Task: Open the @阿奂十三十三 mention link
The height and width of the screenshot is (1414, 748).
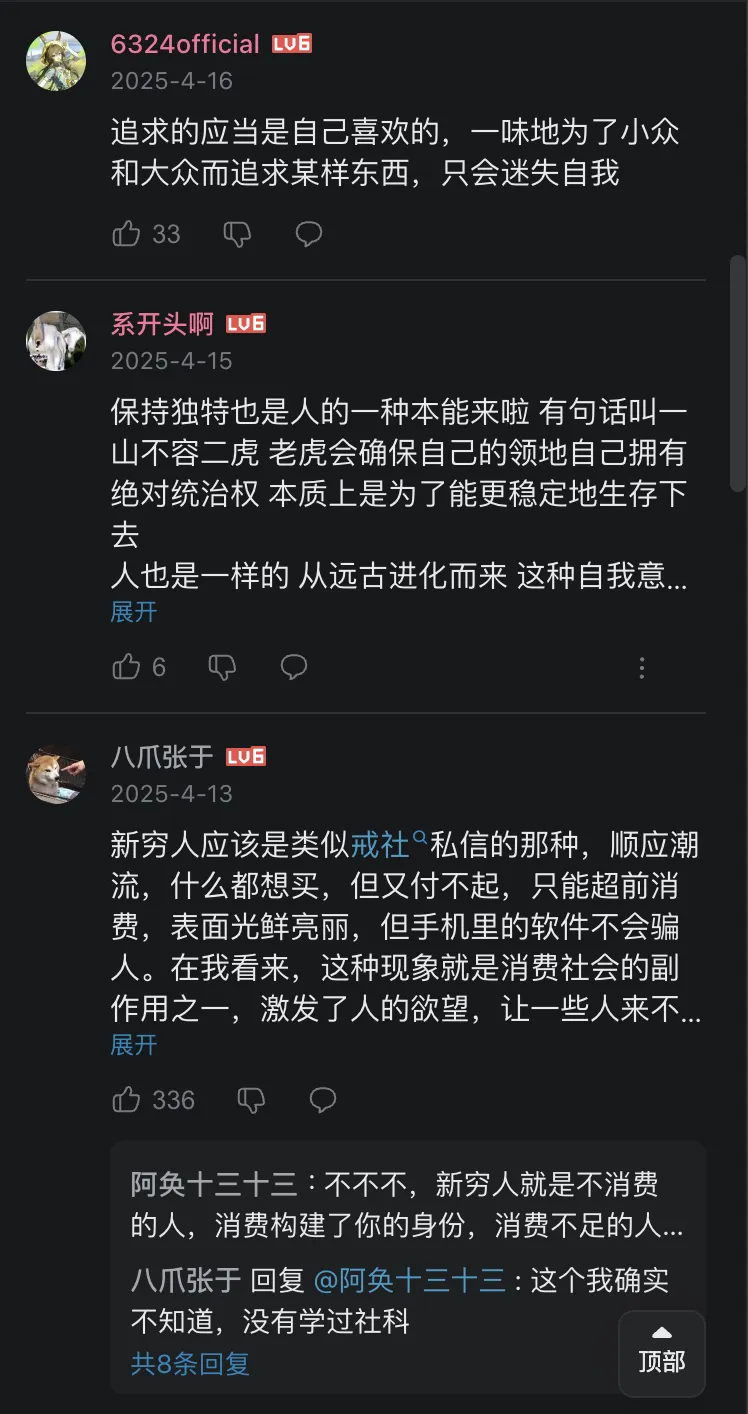Action: tap(410, 1280)
